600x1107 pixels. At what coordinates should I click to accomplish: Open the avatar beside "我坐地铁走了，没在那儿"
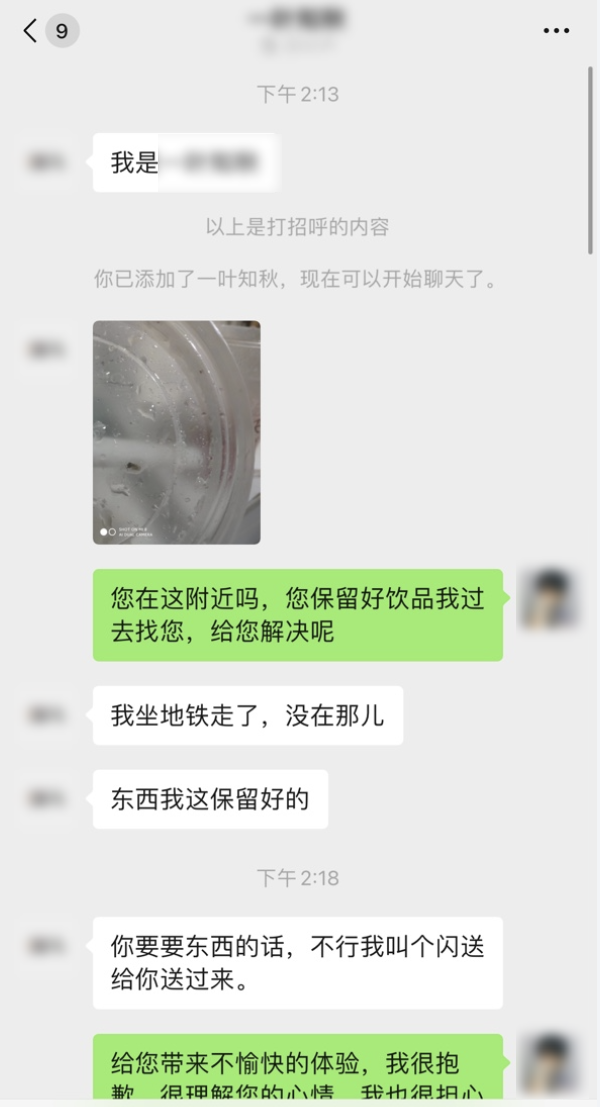tap(47, 715)
